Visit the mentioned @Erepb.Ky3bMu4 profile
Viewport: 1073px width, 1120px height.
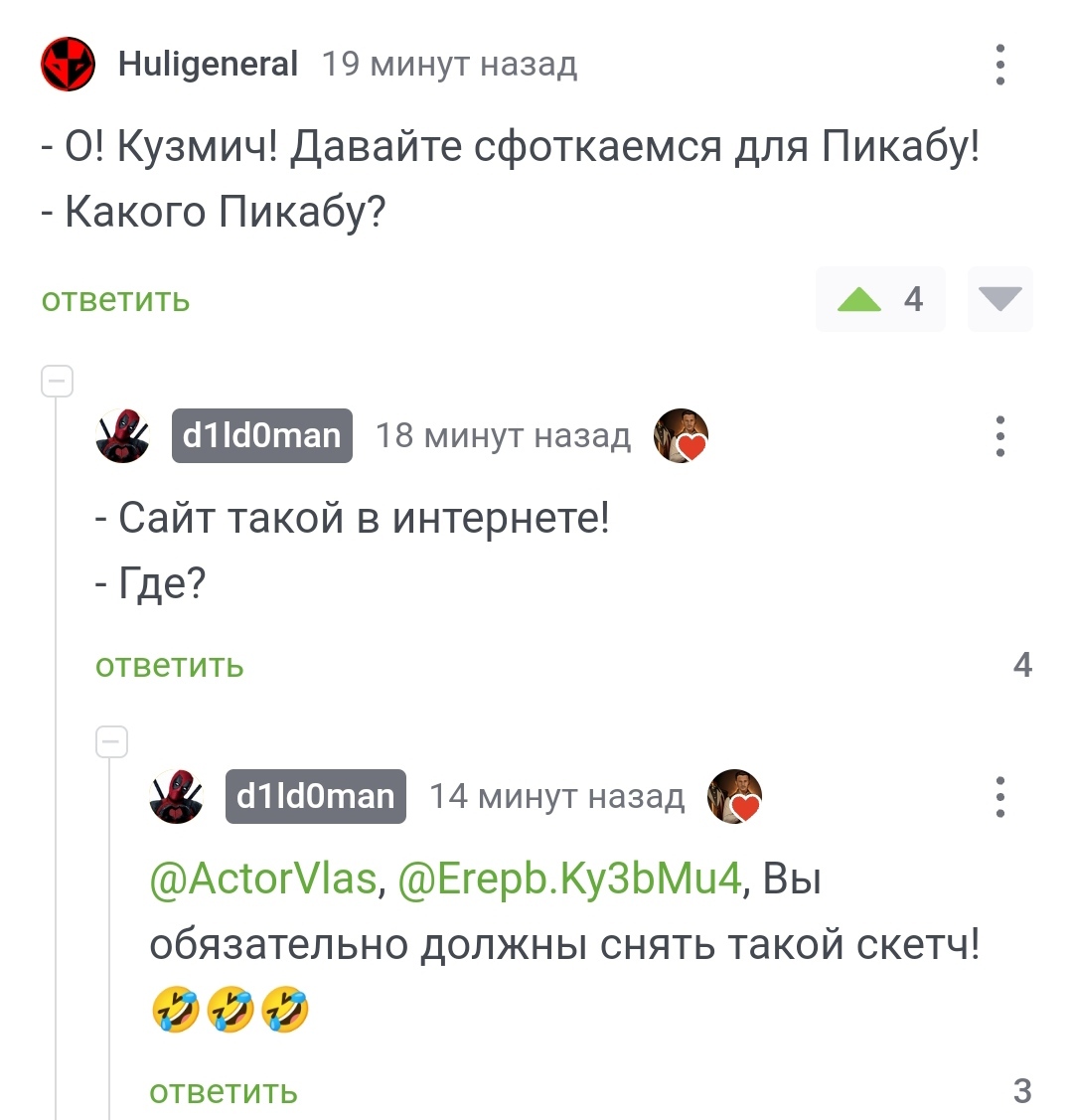570,879
